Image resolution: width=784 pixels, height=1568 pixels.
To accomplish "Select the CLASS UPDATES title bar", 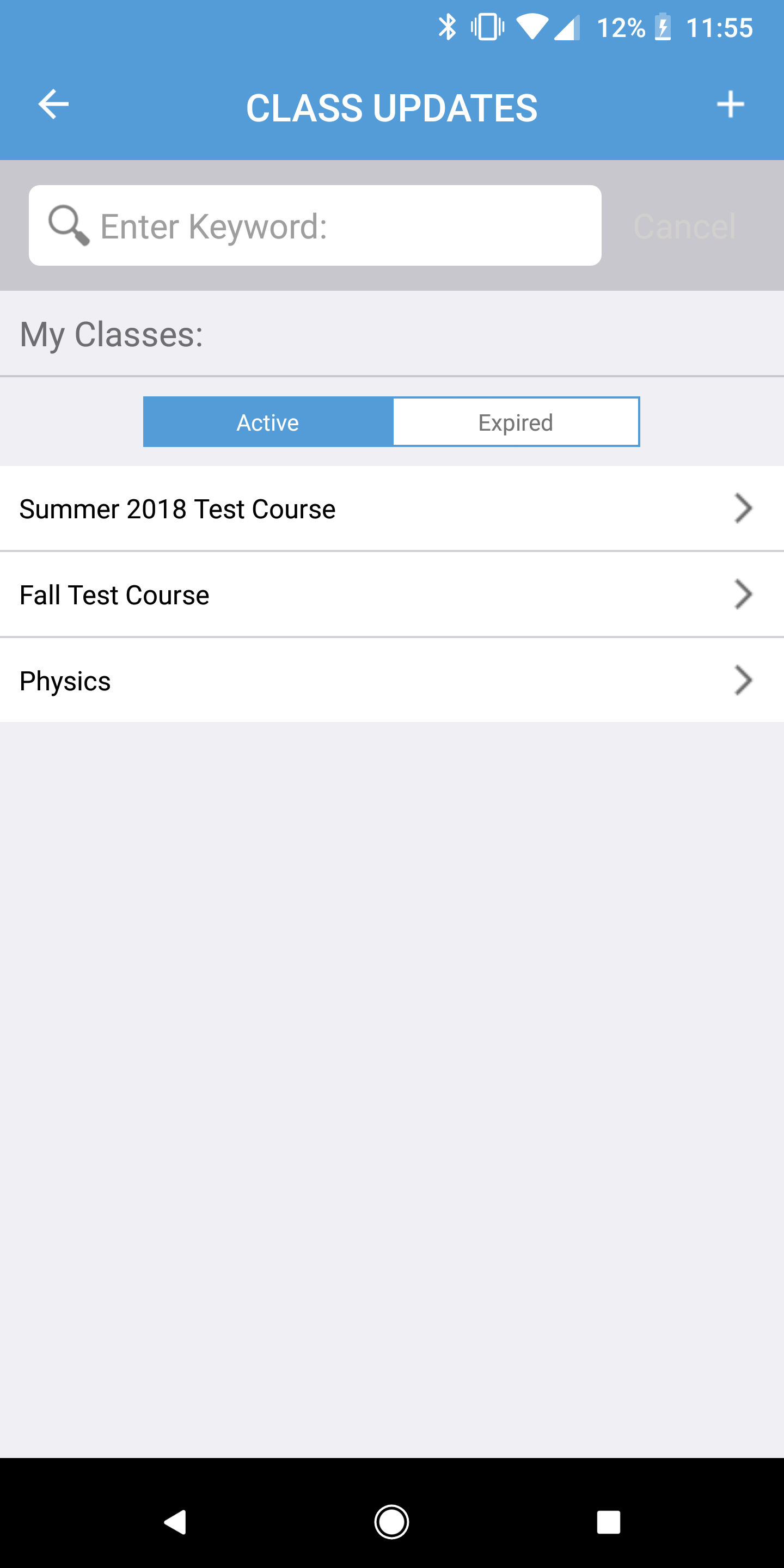I will 391,107.
